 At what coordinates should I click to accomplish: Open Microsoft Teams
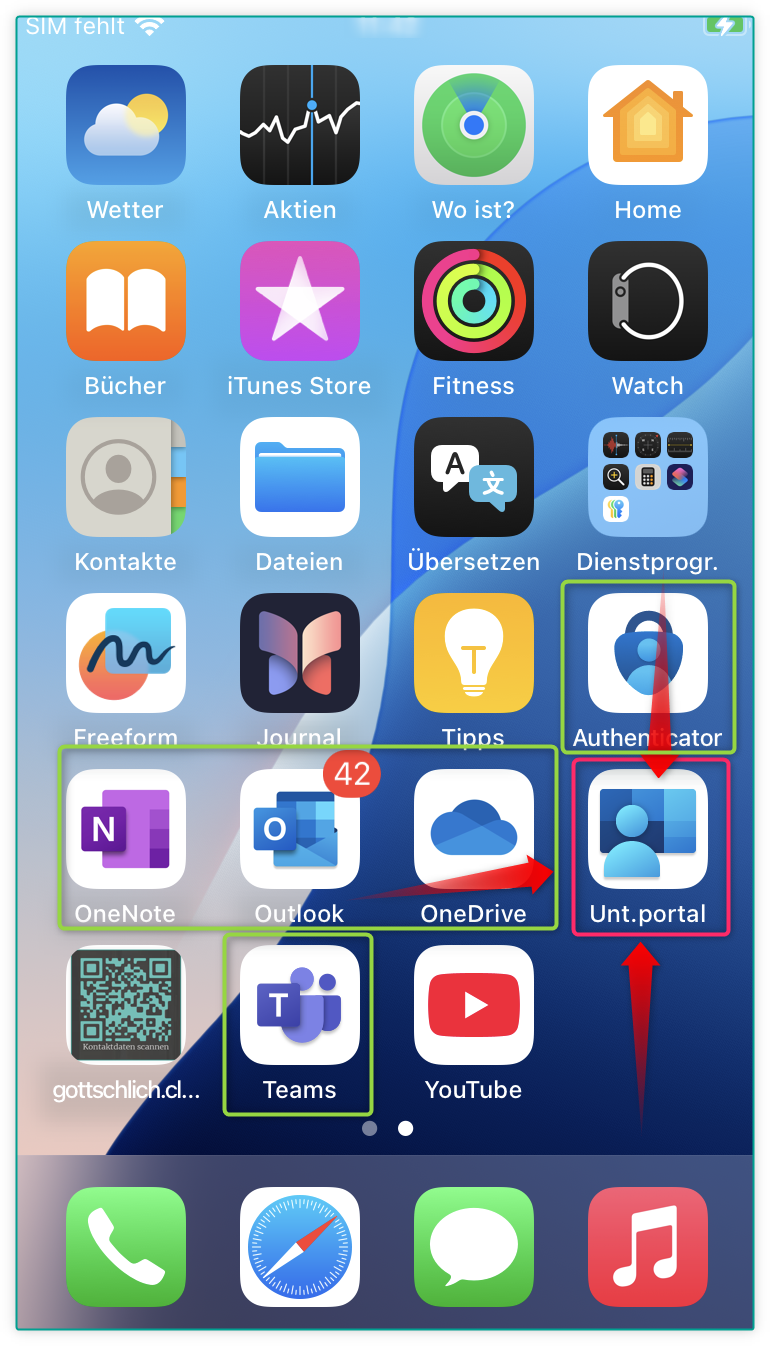(x=299, y=1005)
